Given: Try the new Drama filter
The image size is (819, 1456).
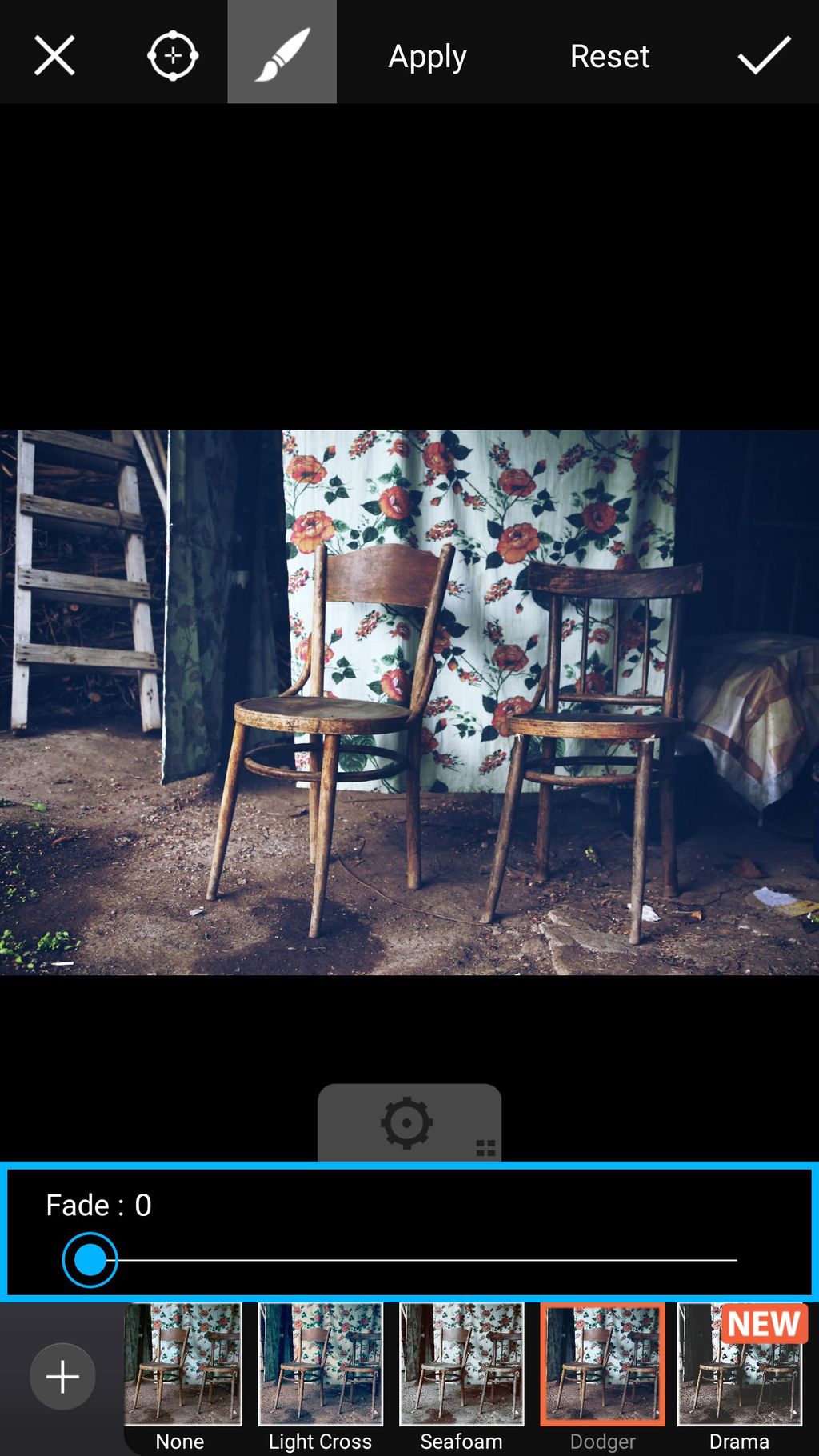Looking at the screenshot, I should pyautogui.click(x=741, y=1378).
